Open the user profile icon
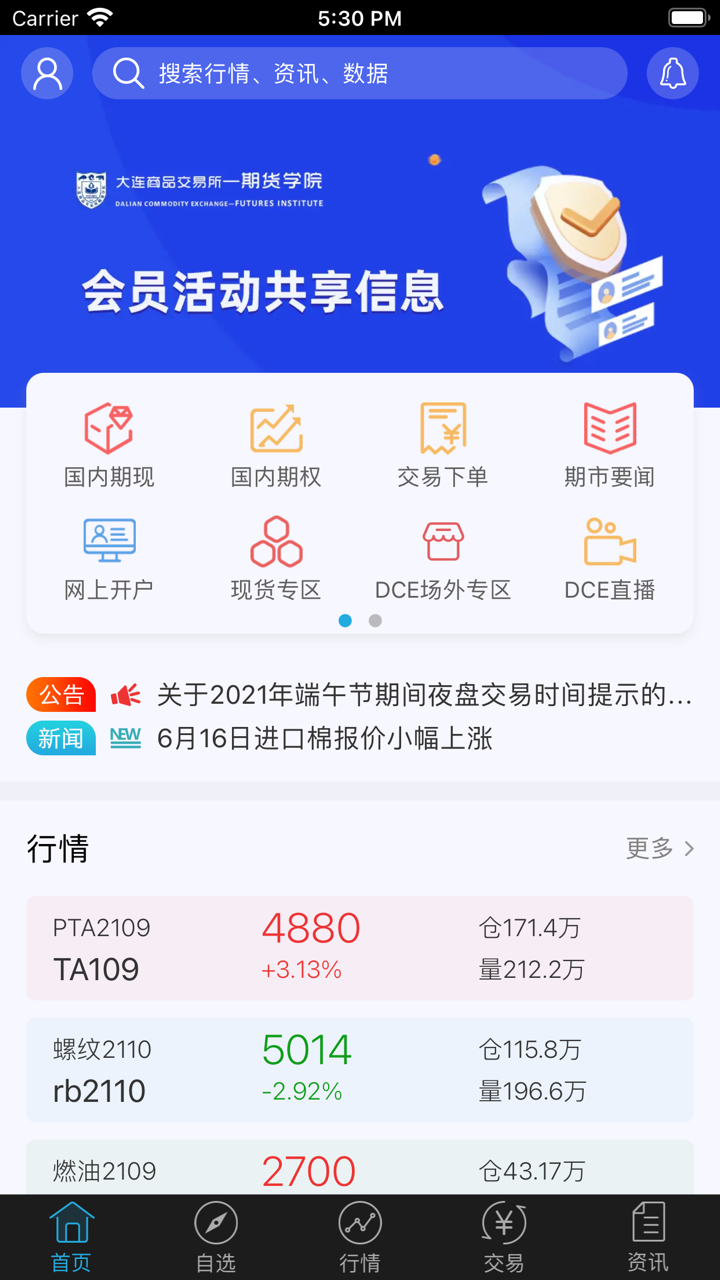The width and height of the screenshot is (720, 1280). coord(47,73)
